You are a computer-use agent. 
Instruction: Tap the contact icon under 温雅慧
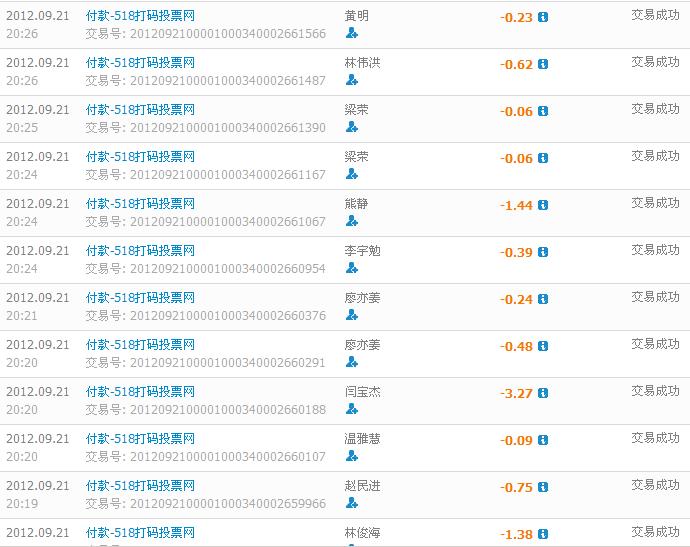(x=351, y=456)
